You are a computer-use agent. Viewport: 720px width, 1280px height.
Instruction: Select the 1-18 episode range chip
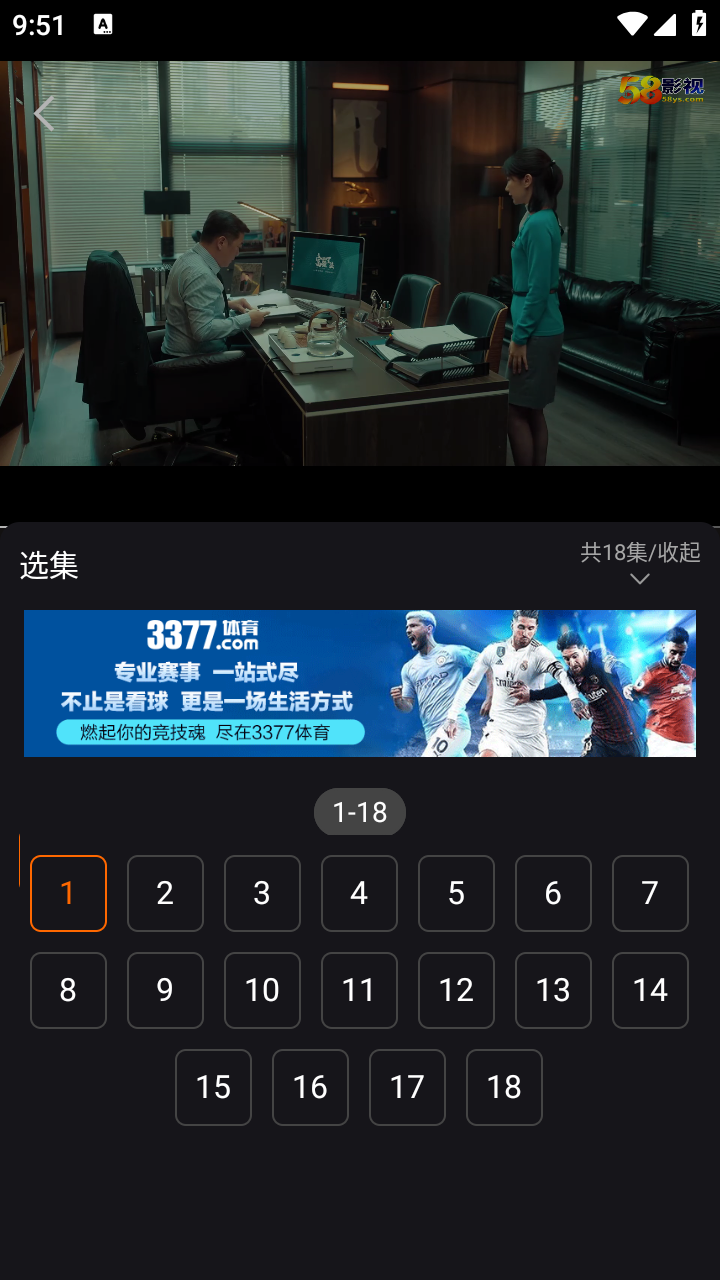pyautogui.click(x=360, y=812)
